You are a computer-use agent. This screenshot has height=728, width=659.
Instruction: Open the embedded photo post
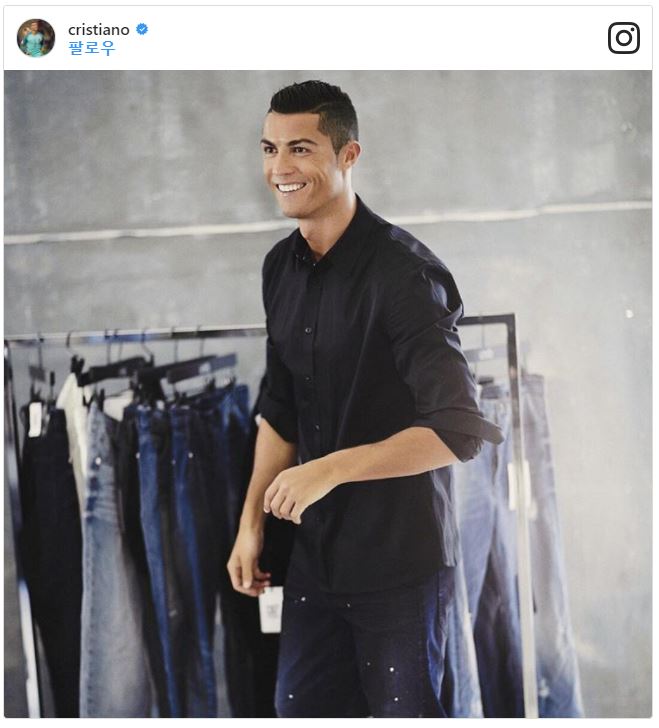(x=328, y=394)
